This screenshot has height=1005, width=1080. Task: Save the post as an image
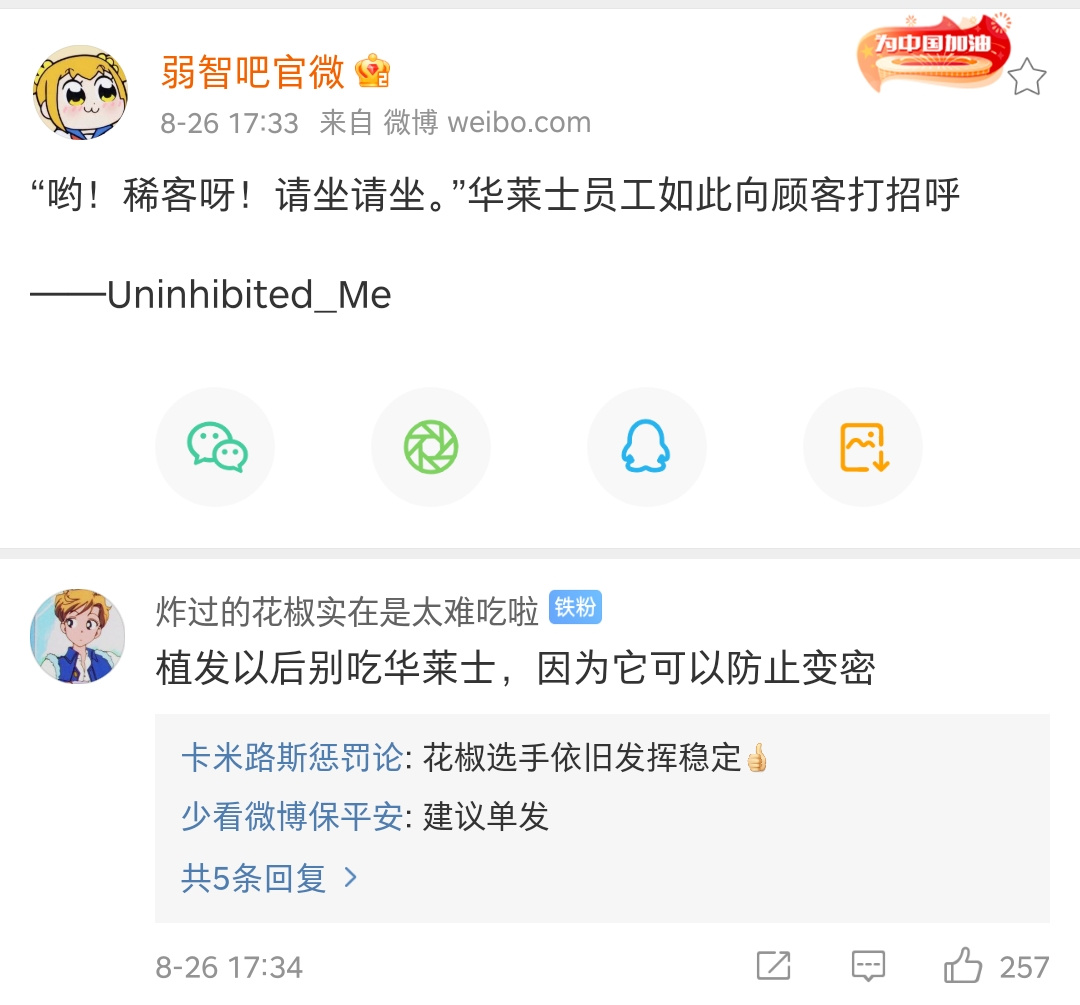863,447
